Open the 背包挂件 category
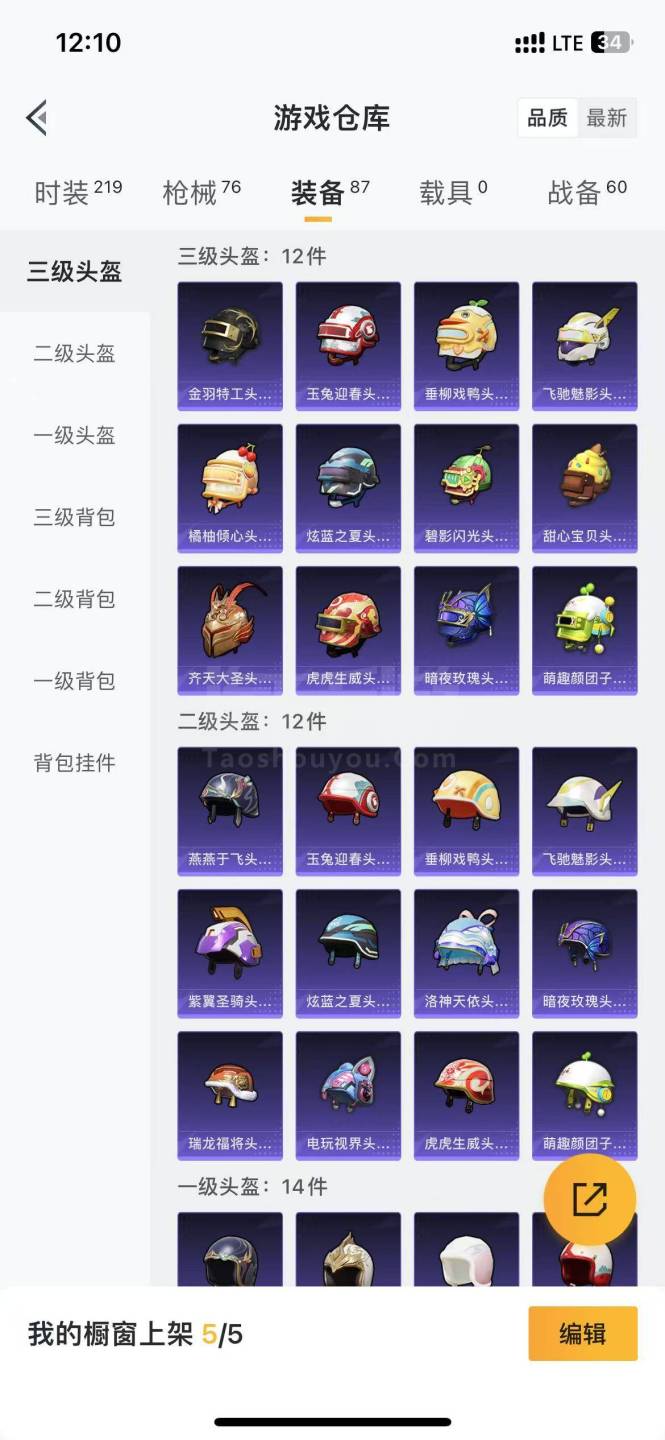This screenshot has height=1440, width=665. pyautogui.click(x=75, y=763)
